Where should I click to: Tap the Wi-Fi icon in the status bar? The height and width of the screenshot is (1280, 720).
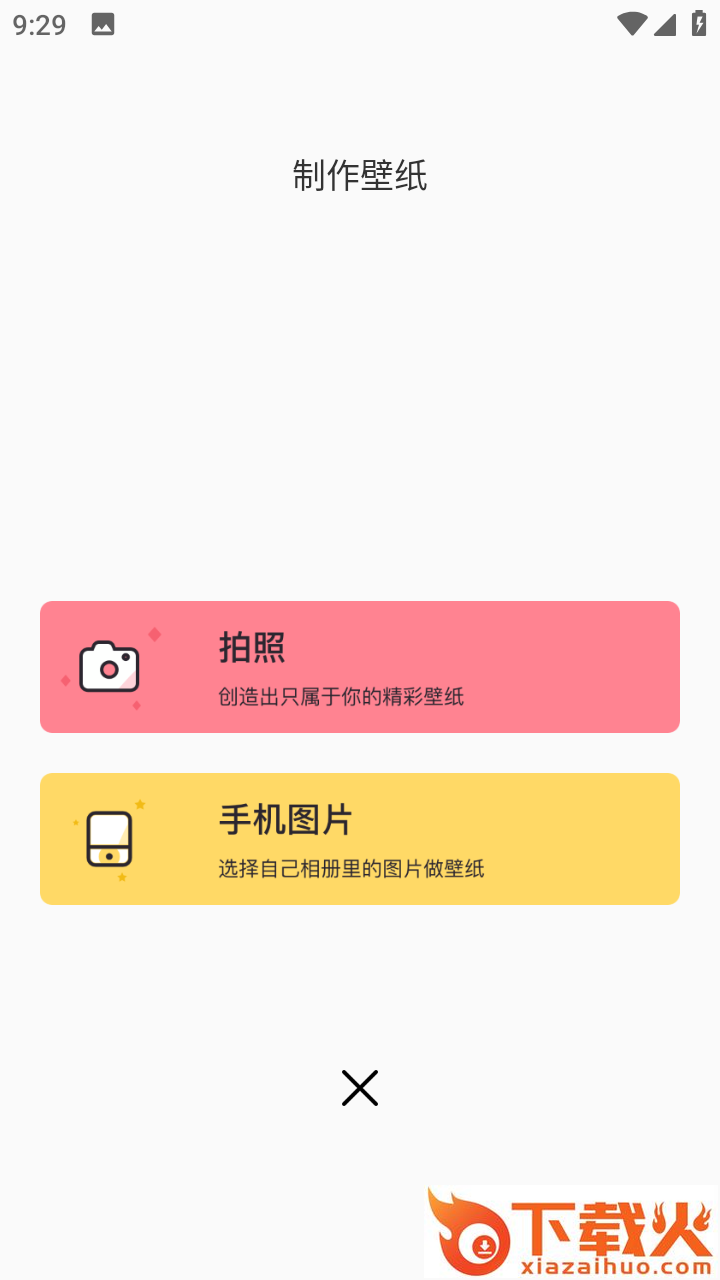[631, 25]
